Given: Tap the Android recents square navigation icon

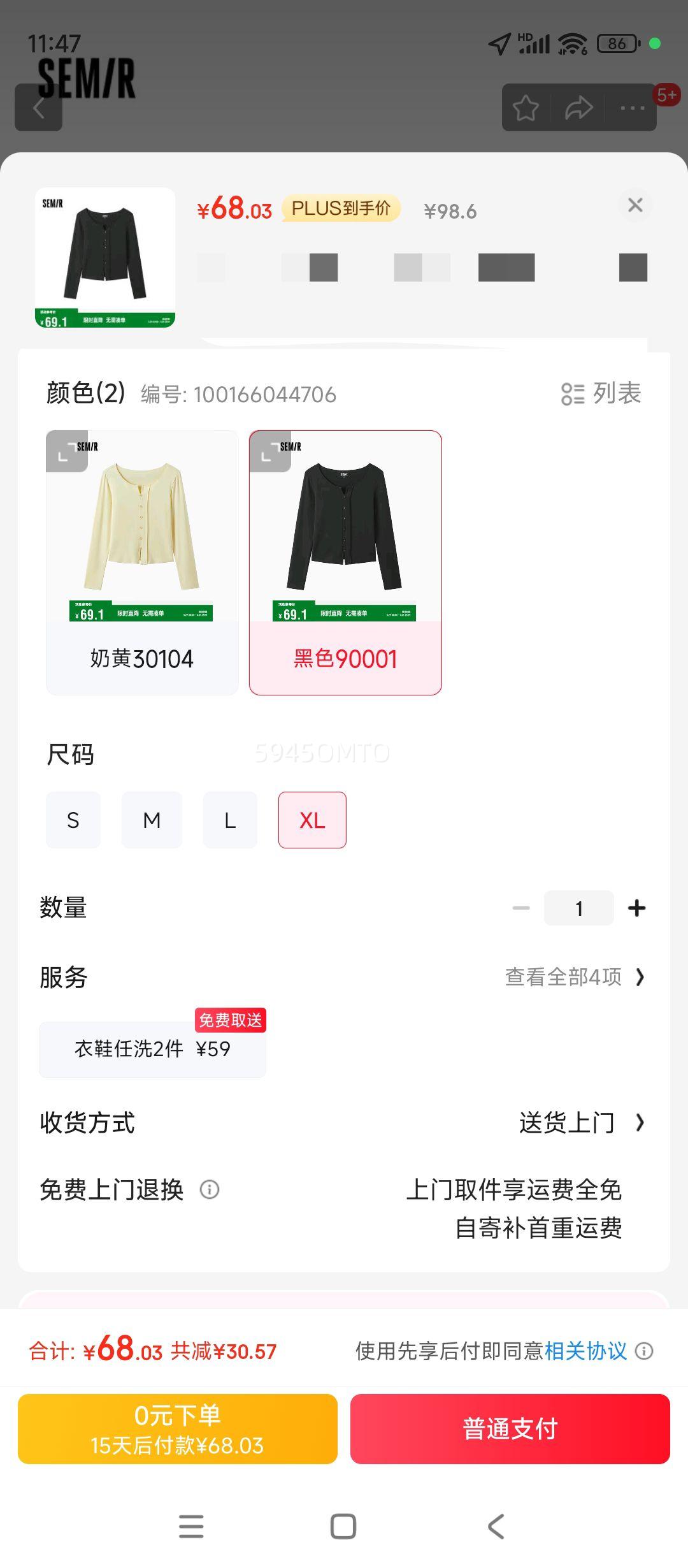Looking at the screenshot, I should [343, 1527].
